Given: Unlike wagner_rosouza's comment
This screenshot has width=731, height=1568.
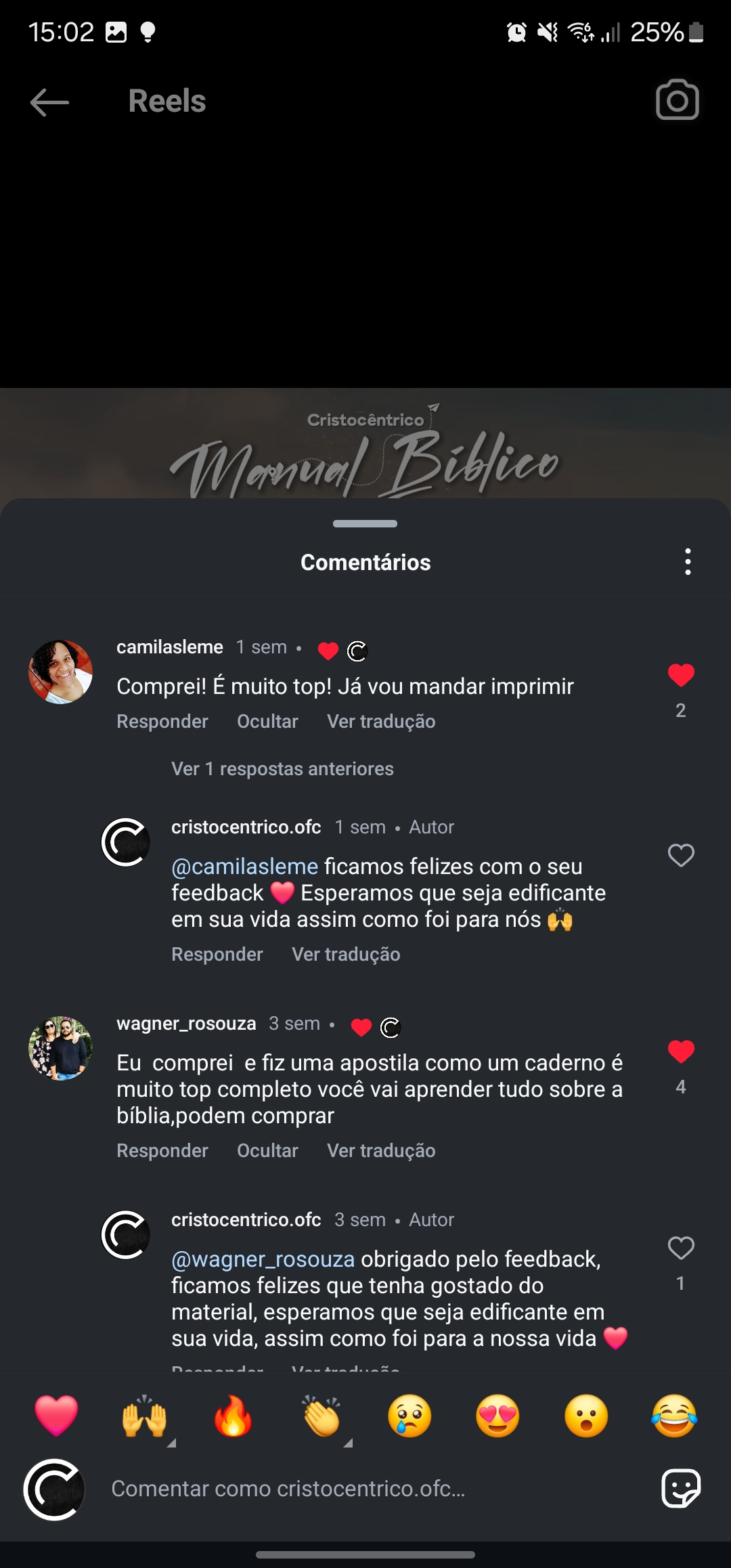Looking at the screenshot, I should (681, 1052).
